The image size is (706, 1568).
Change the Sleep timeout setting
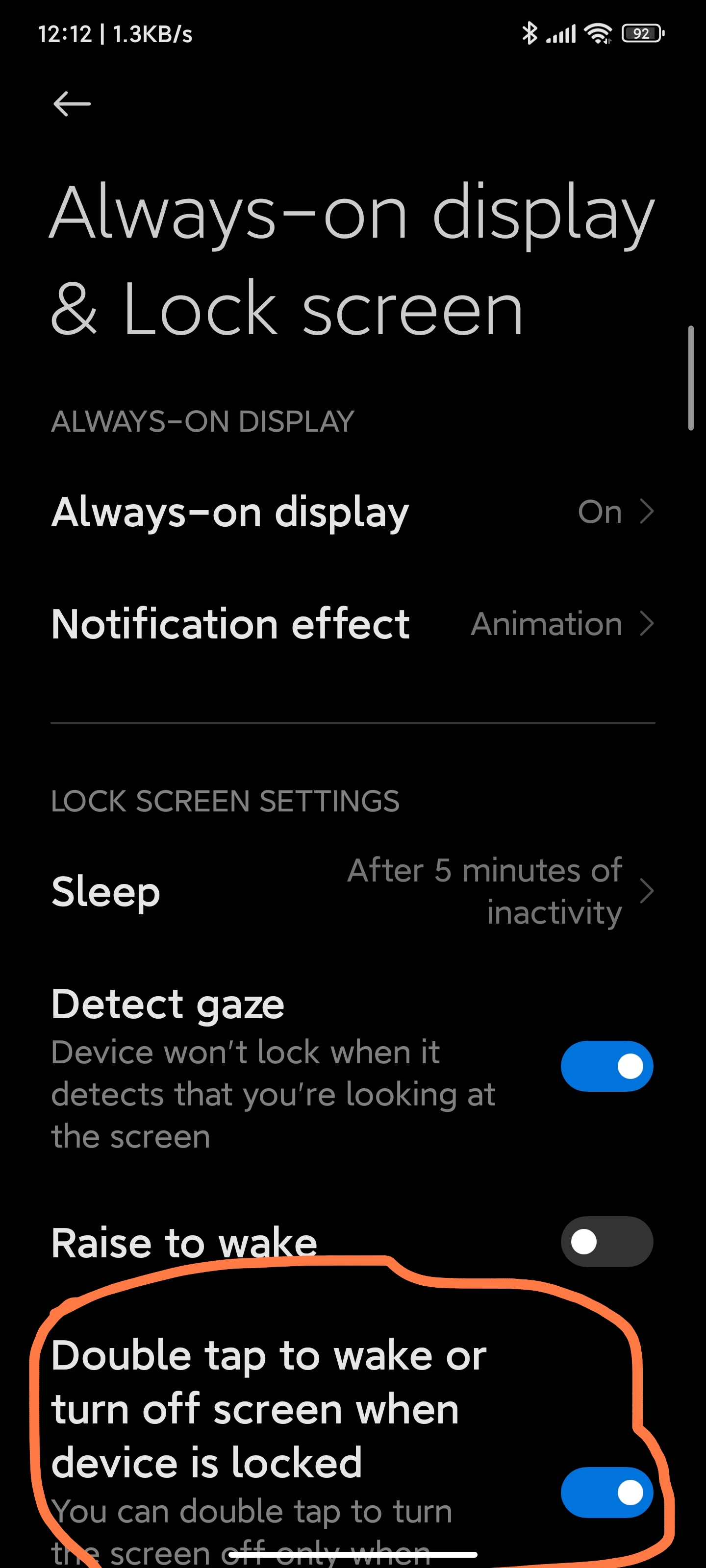click(x=353, y=891)
